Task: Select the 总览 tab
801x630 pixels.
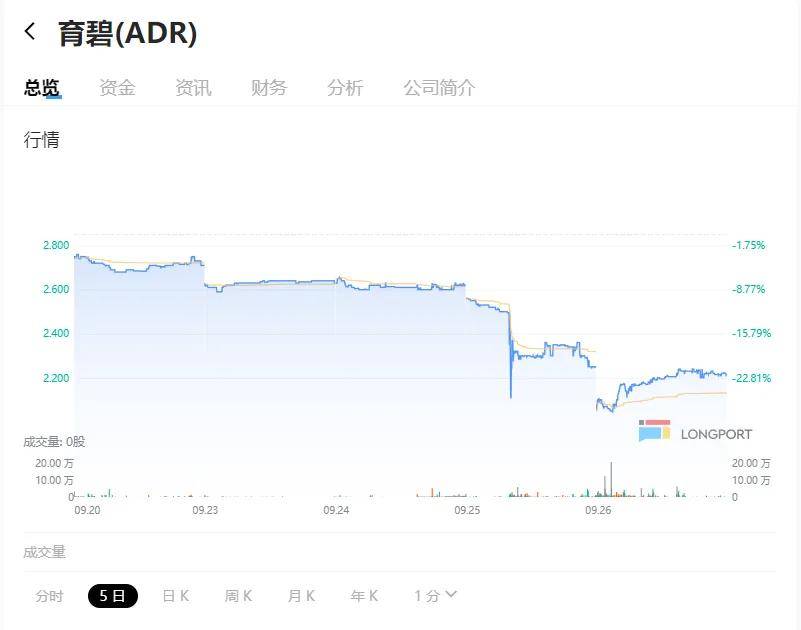Action: (42, 88)
